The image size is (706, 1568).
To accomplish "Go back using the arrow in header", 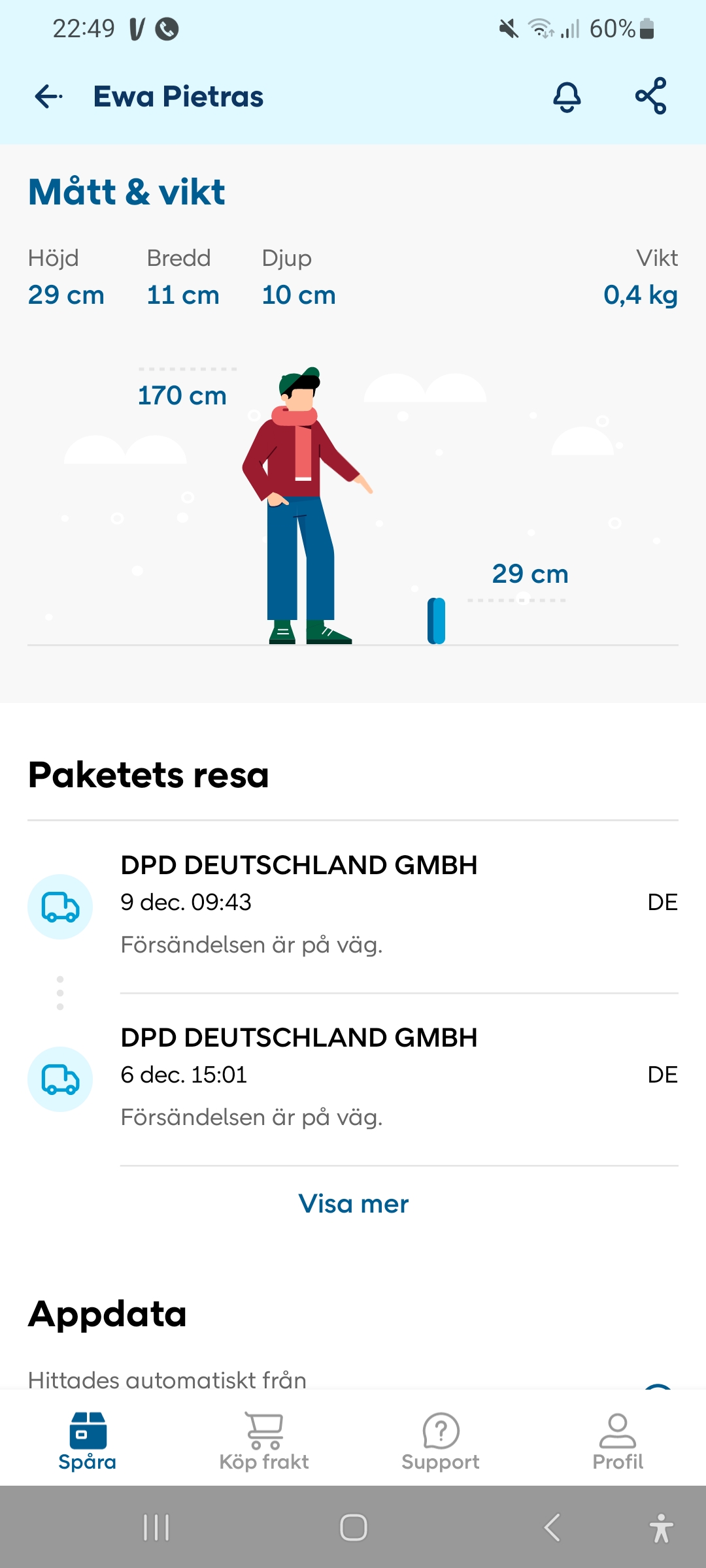I will tap(48, 97).
